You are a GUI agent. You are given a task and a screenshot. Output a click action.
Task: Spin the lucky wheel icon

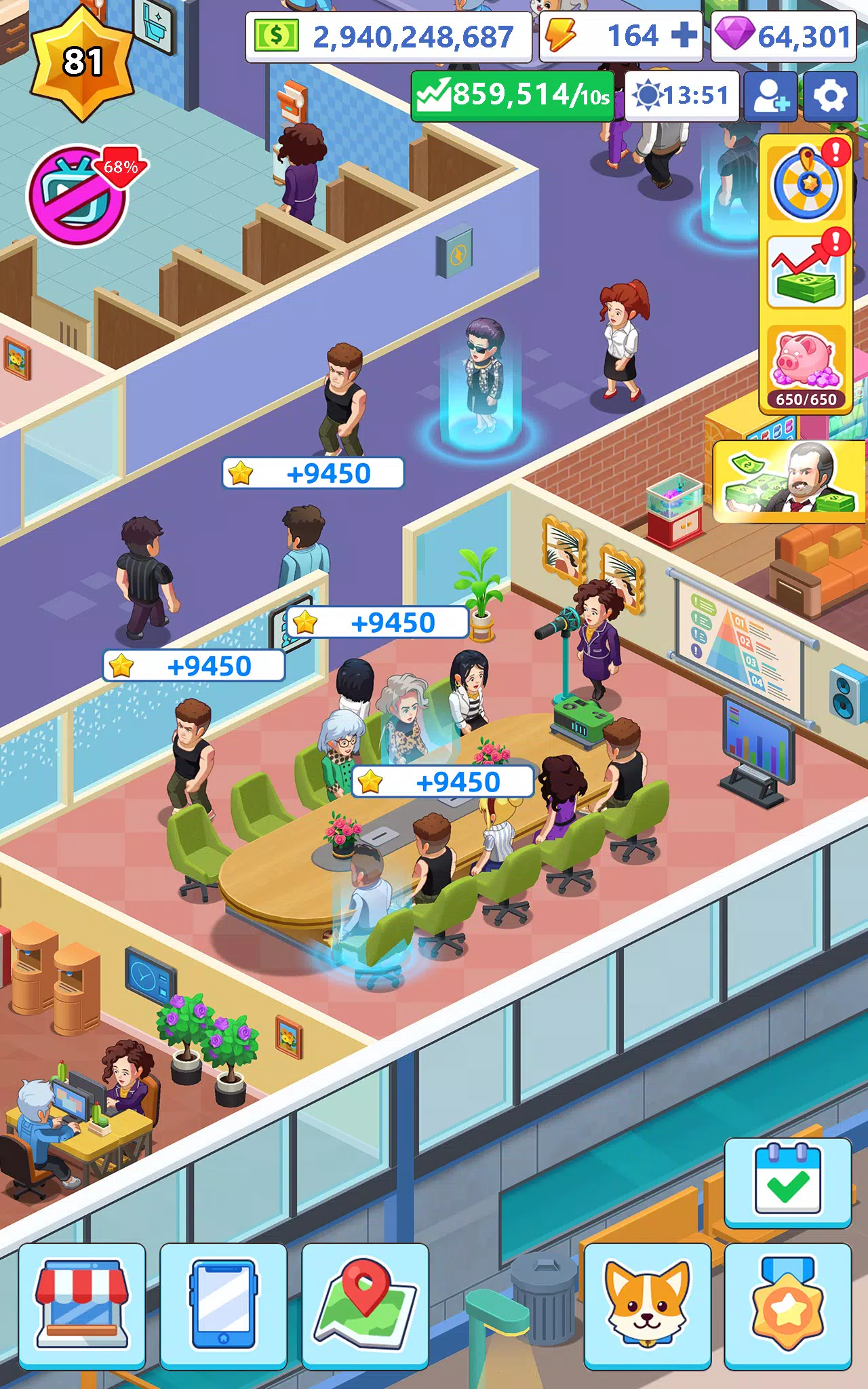806,180
